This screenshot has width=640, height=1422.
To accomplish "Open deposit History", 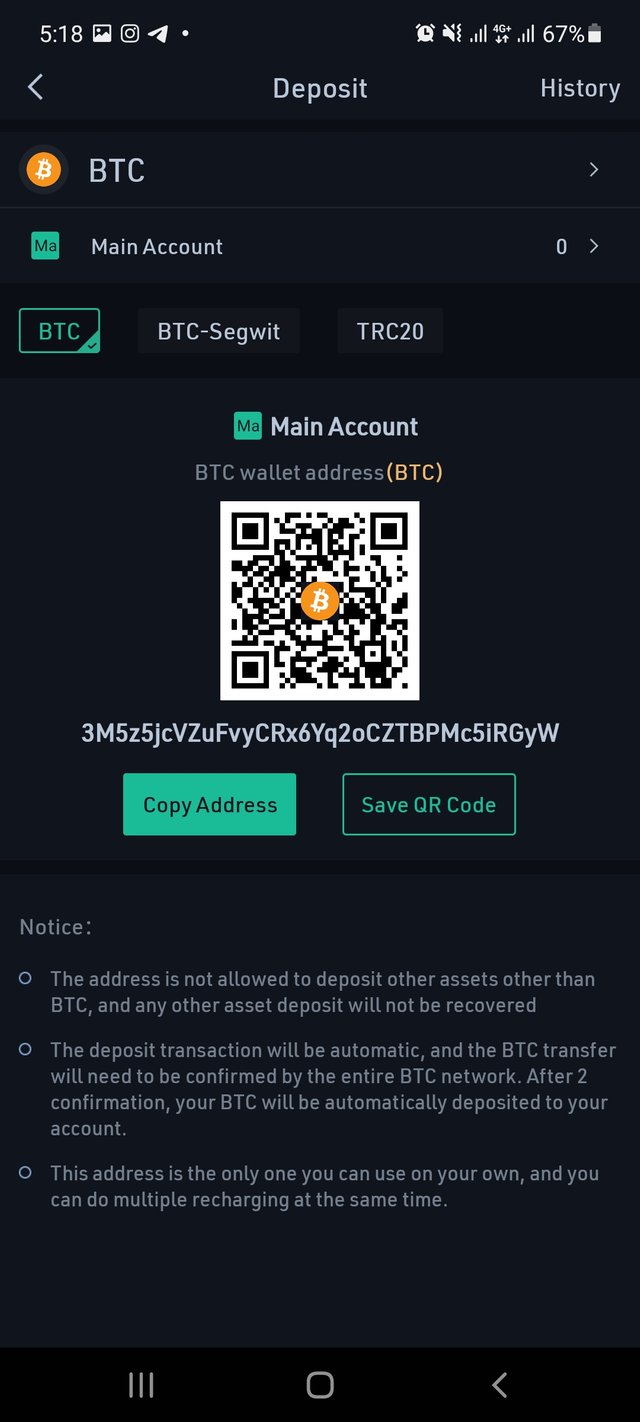I will coord(580,88).
